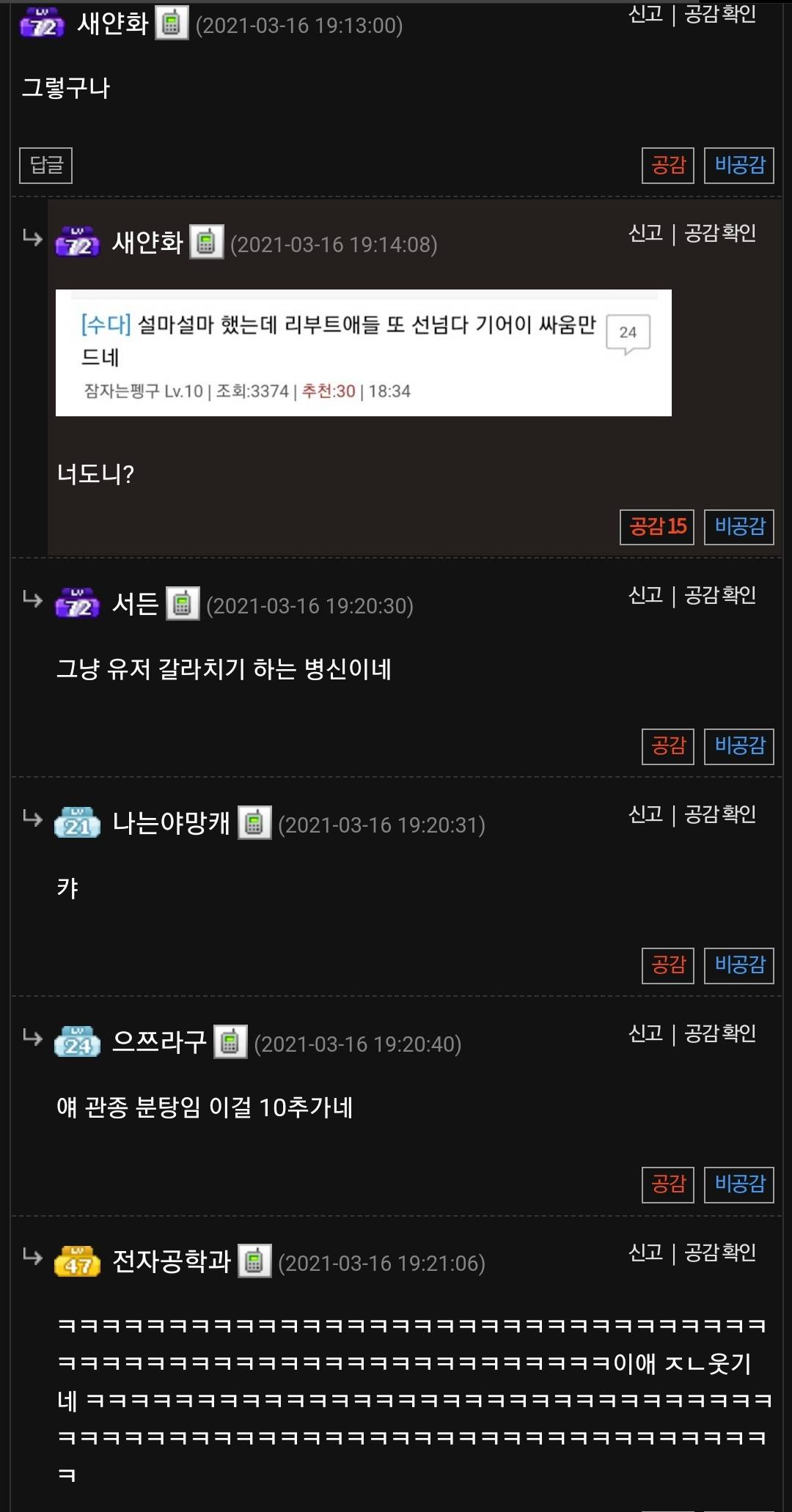Check 공감확인 on 전자공학과's comment
Image resolution: width=792 pixels, height=1512 pixels.
719,1253
